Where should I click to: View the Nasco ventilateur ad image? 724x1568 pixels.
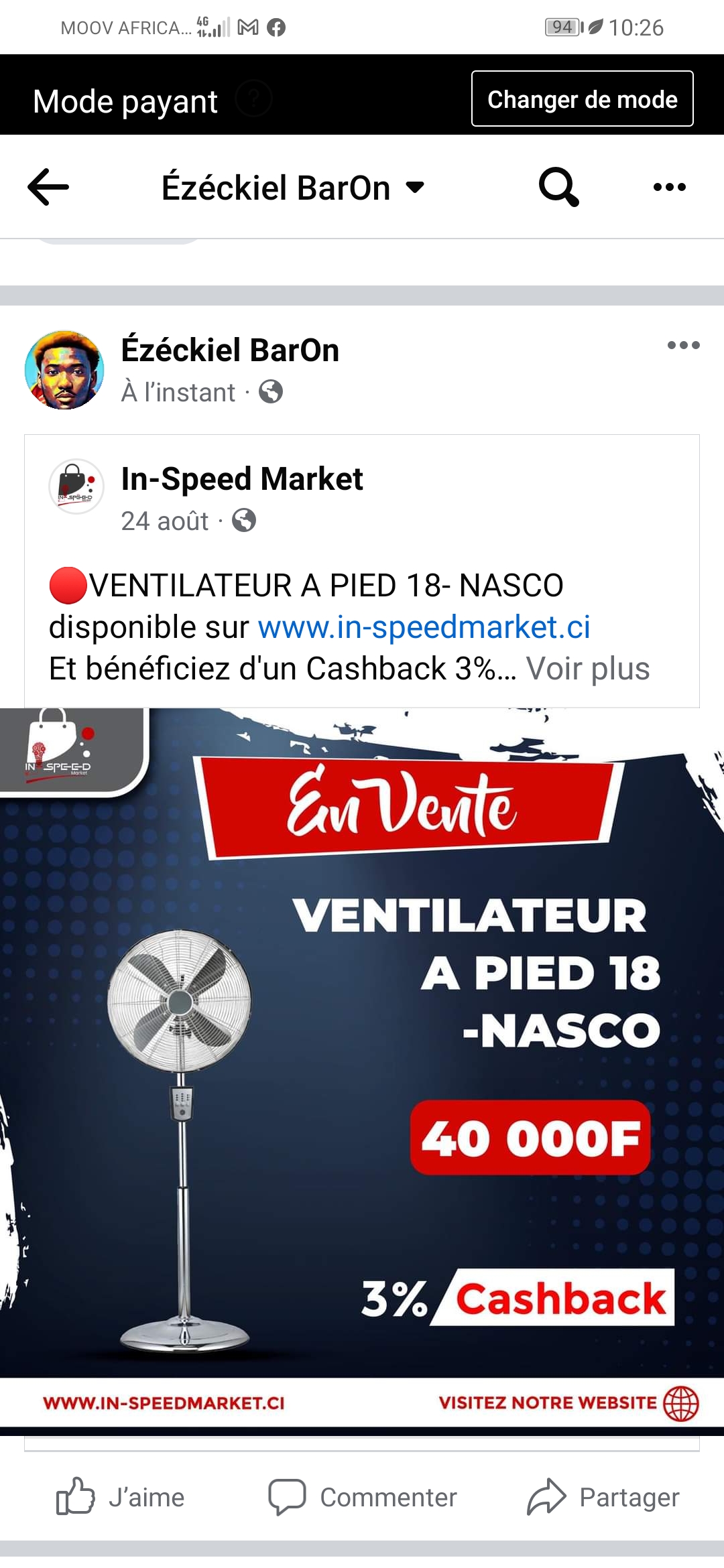tap(362, 1065)
